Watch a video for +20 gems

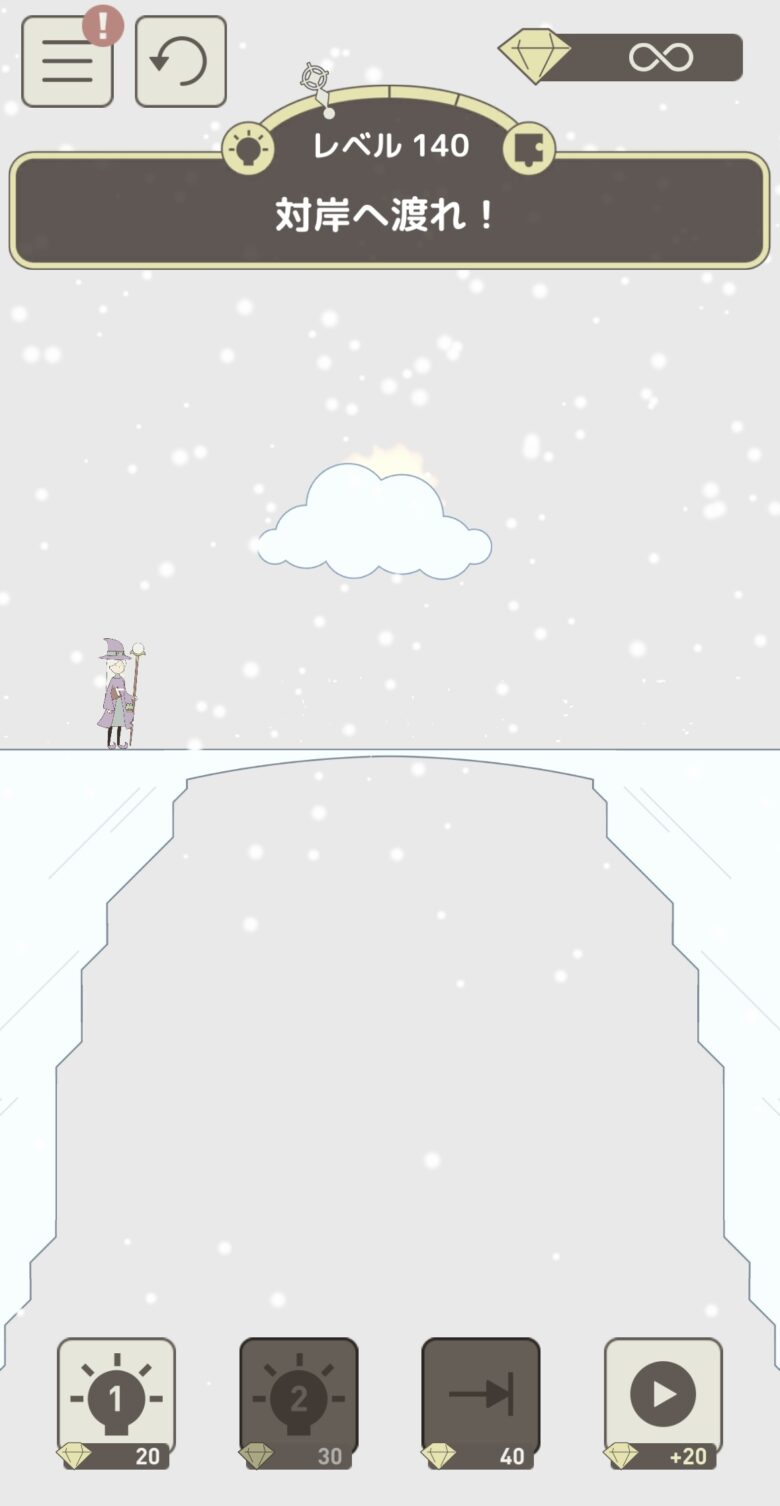coord(663,1402)
